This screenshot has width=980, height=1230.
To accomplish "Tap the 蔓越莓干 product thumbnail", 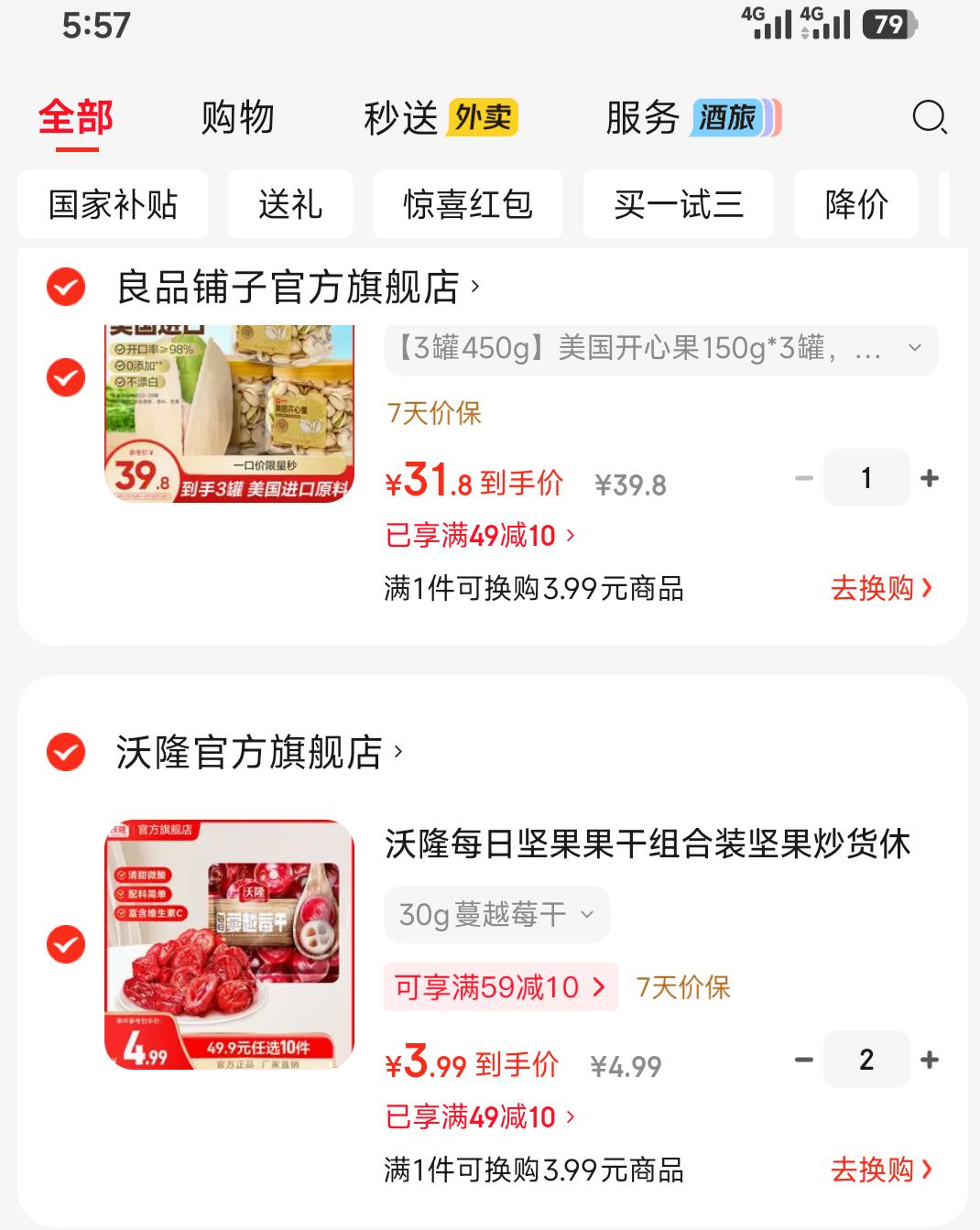I will click(x=228, y=940).
